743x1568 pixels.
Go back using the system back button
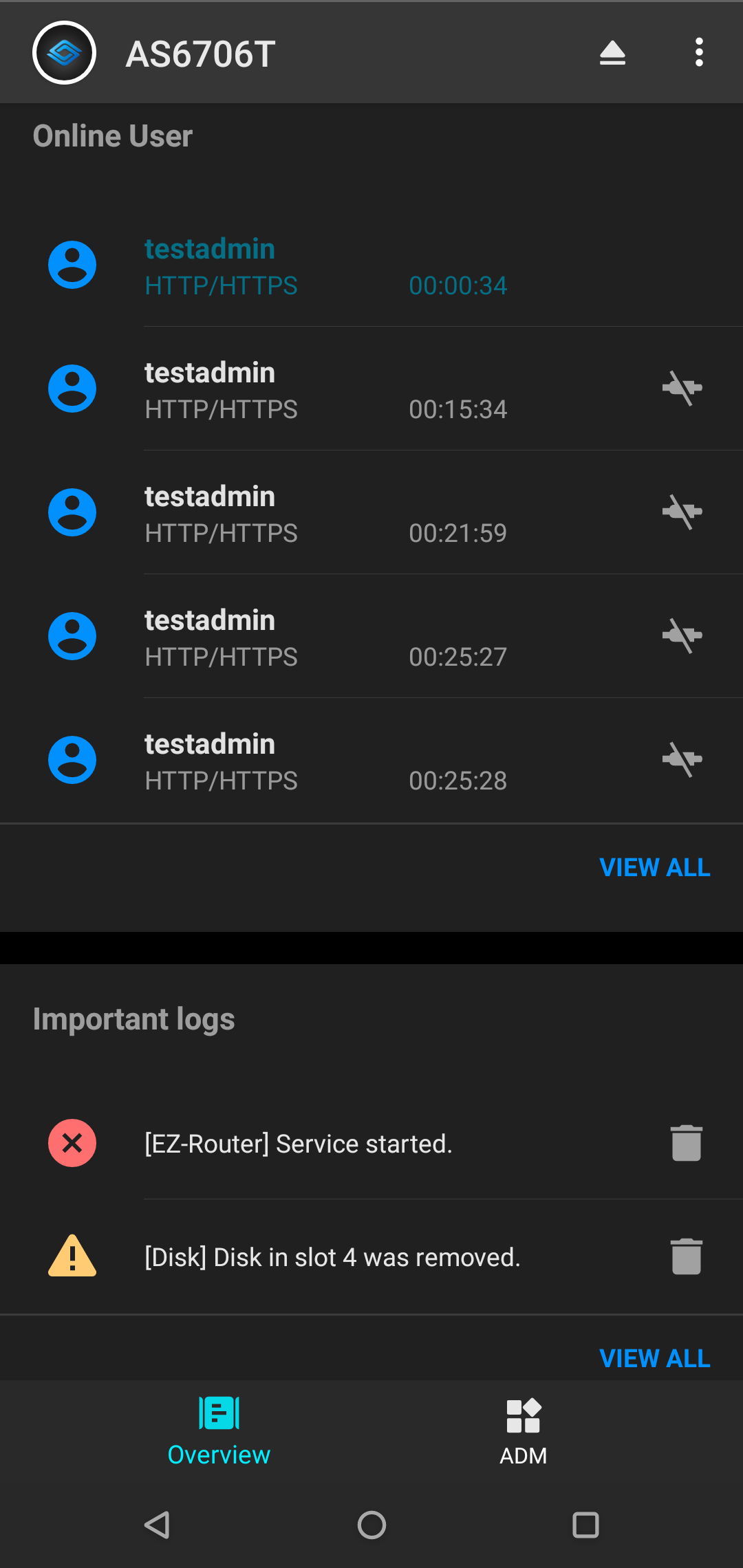coord(158,1525)
